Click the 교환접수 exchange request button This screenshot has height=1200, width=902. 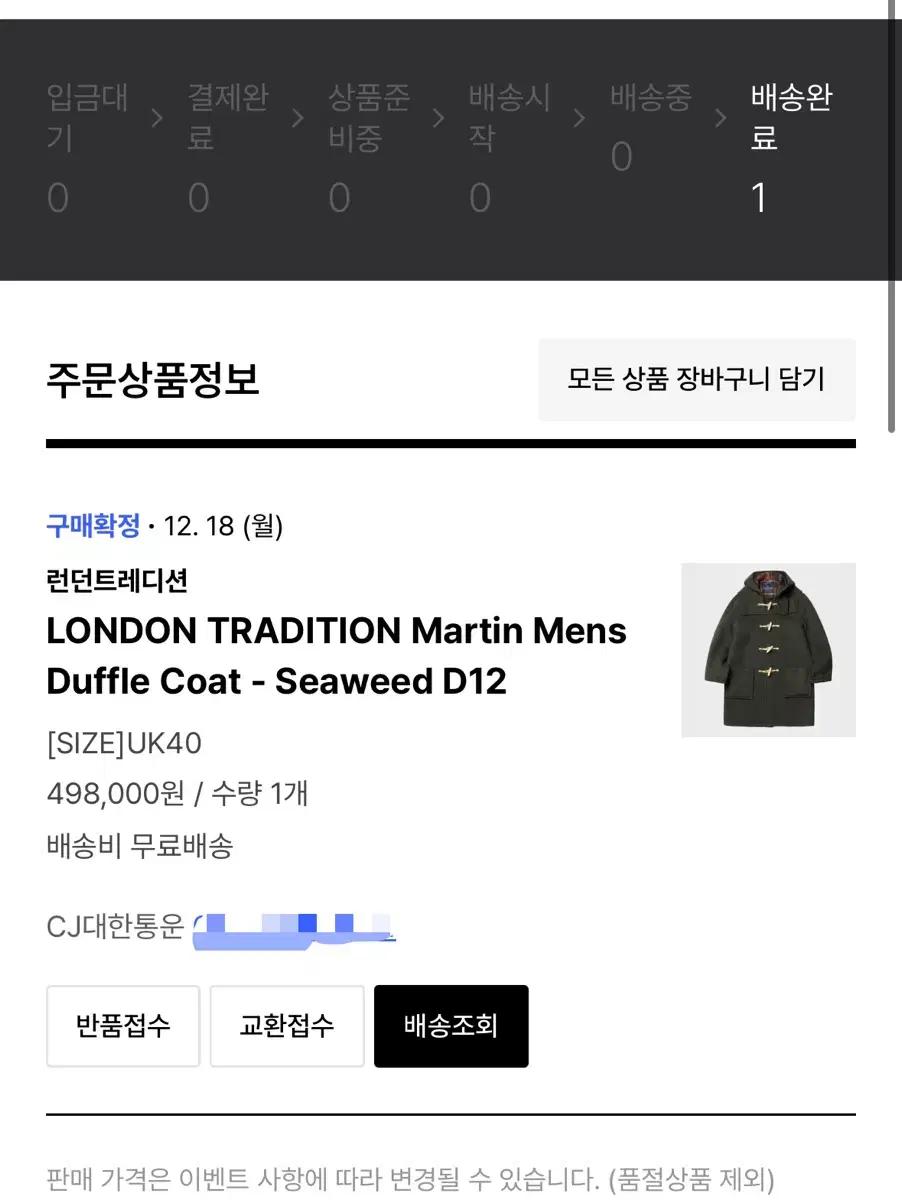point(287,1026)
